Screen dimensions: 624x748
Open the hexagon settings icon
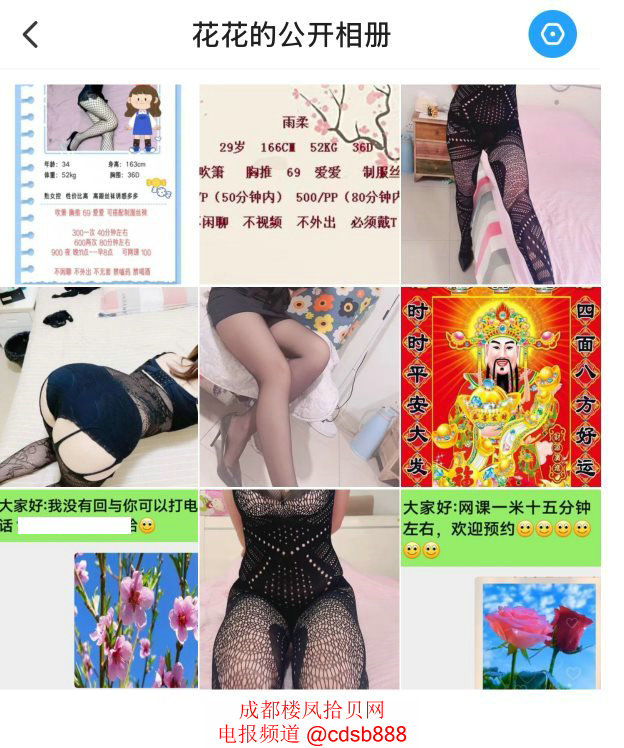[x=552, y=35]
